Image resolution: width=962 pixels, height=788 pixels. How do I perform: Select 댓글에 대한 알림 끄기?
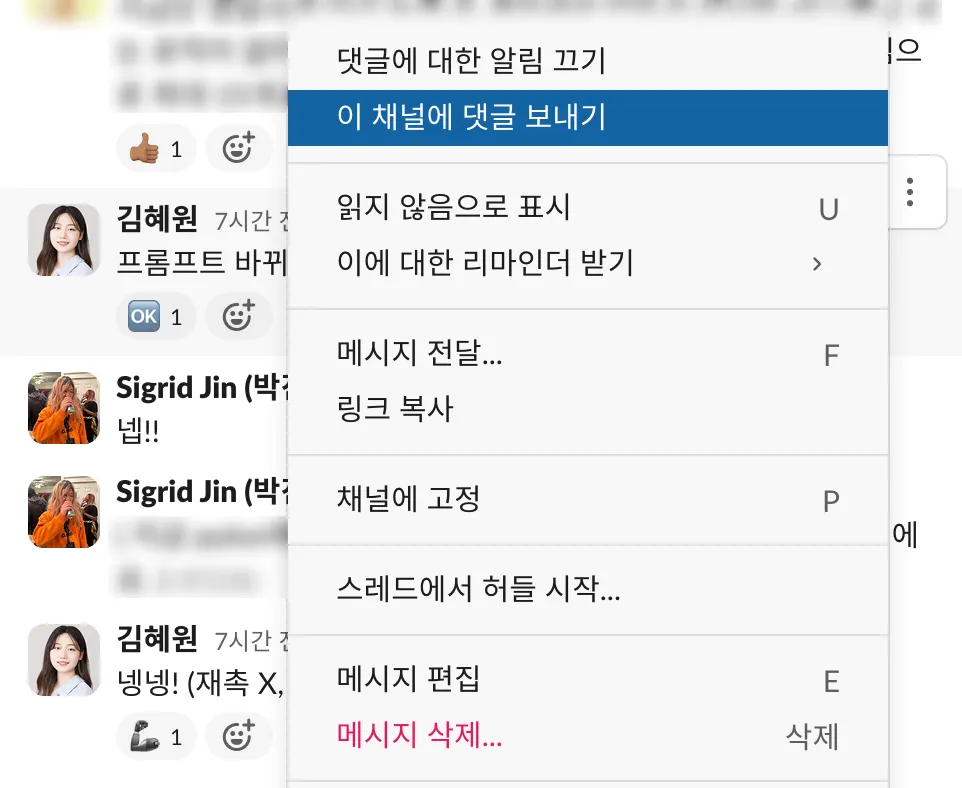[x=471, y=62]
